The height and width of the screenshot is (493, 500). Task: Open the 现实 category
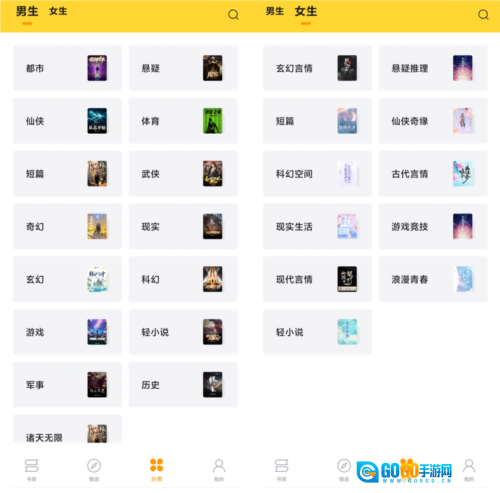pos(183,226)
